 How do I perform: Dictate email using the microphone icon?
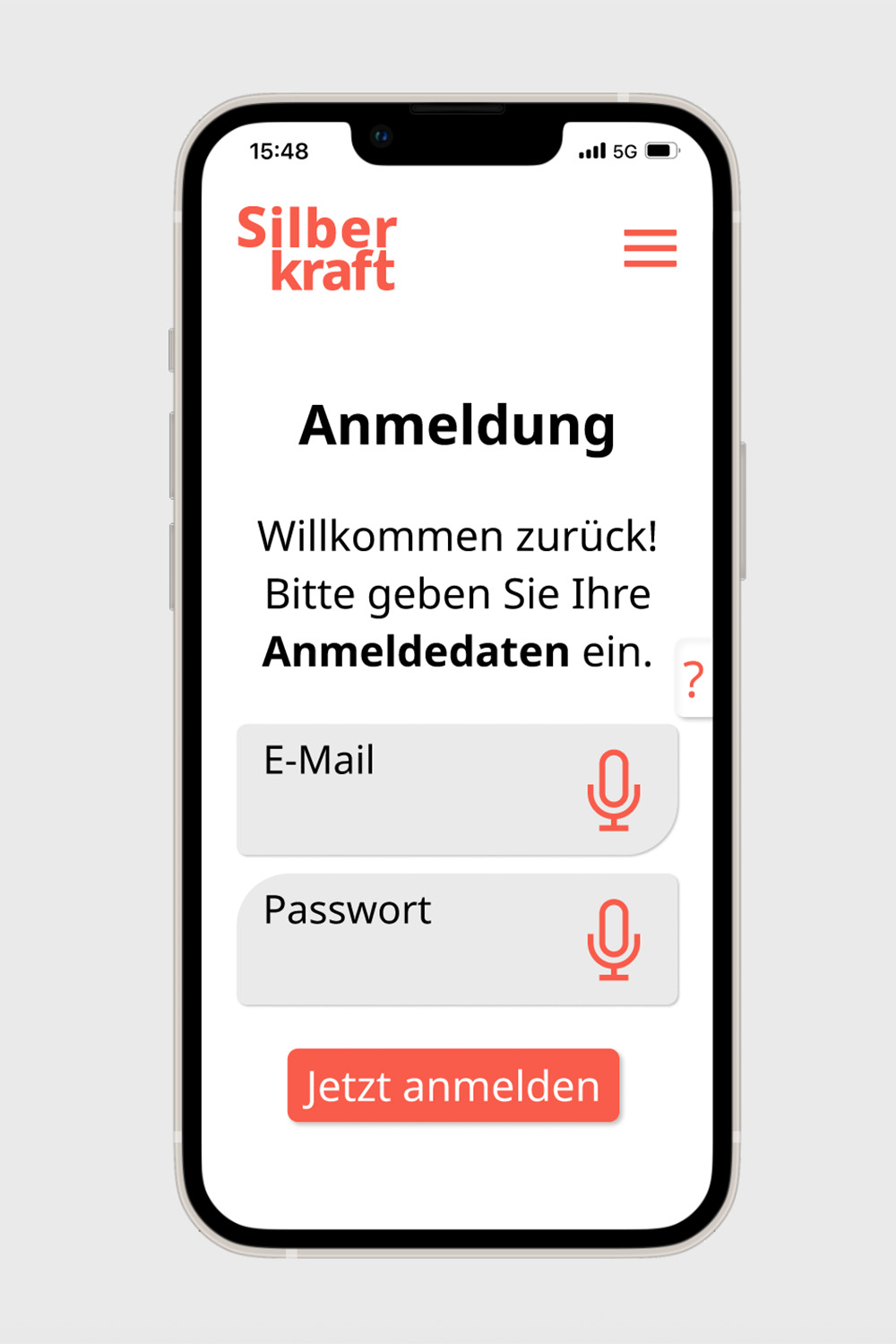point(614,789)
